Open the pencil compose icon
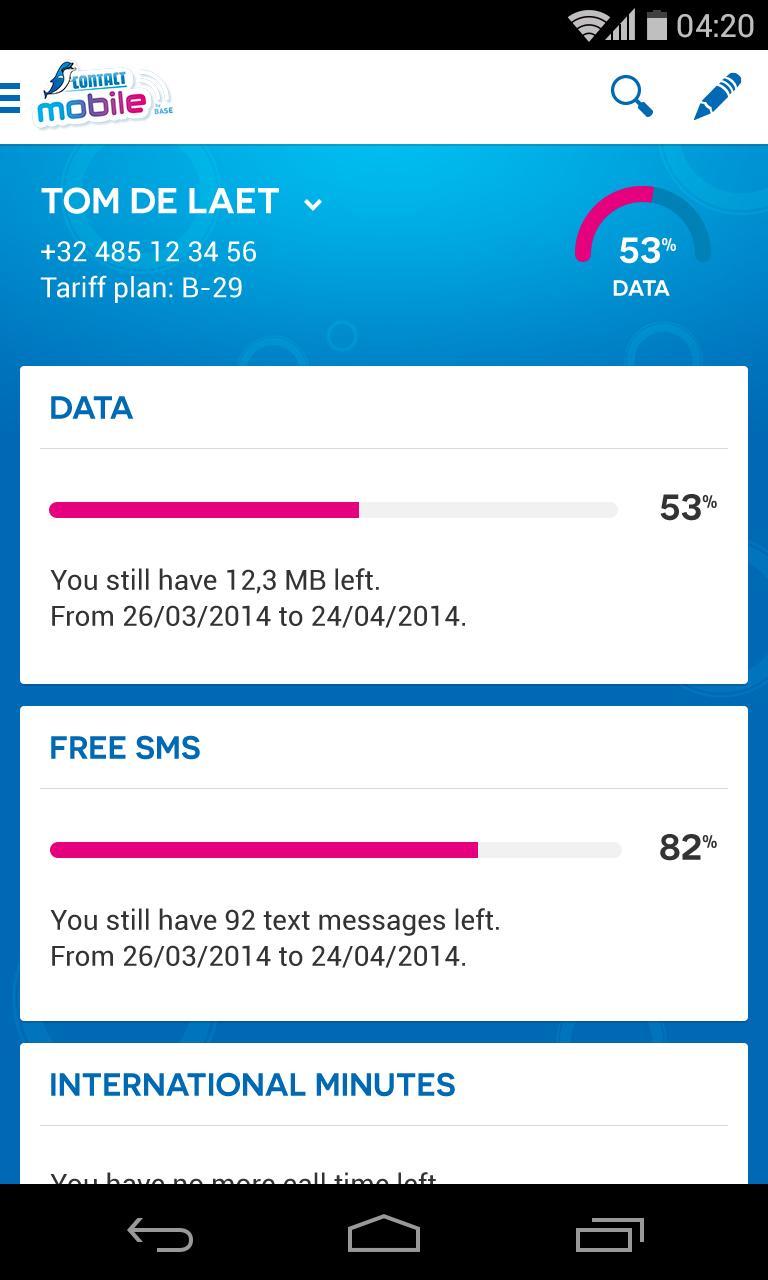768x1280 pixels. click(x=716, y=95)
